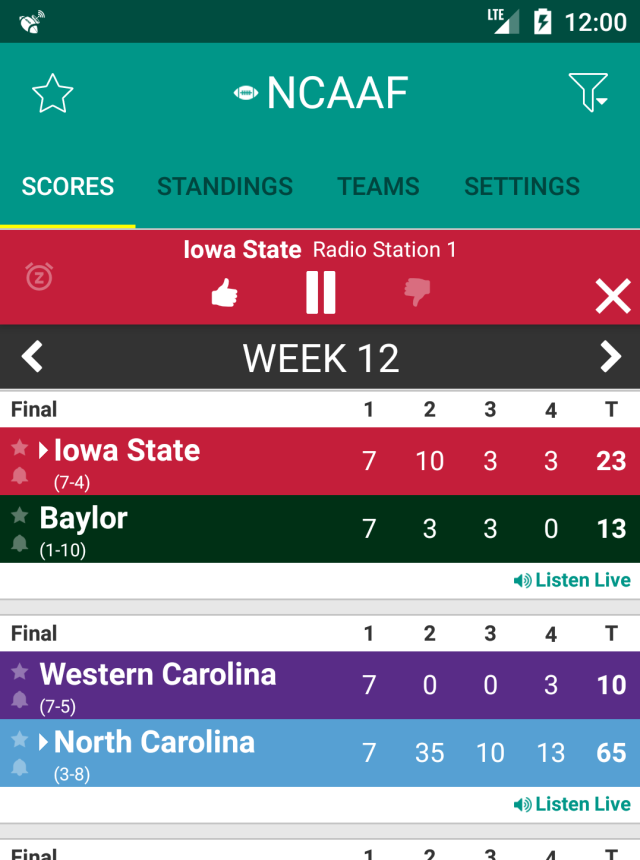The image size is (640, 860).
Task: Favorite Iowa State with its star
Action: tap(19, 448)
